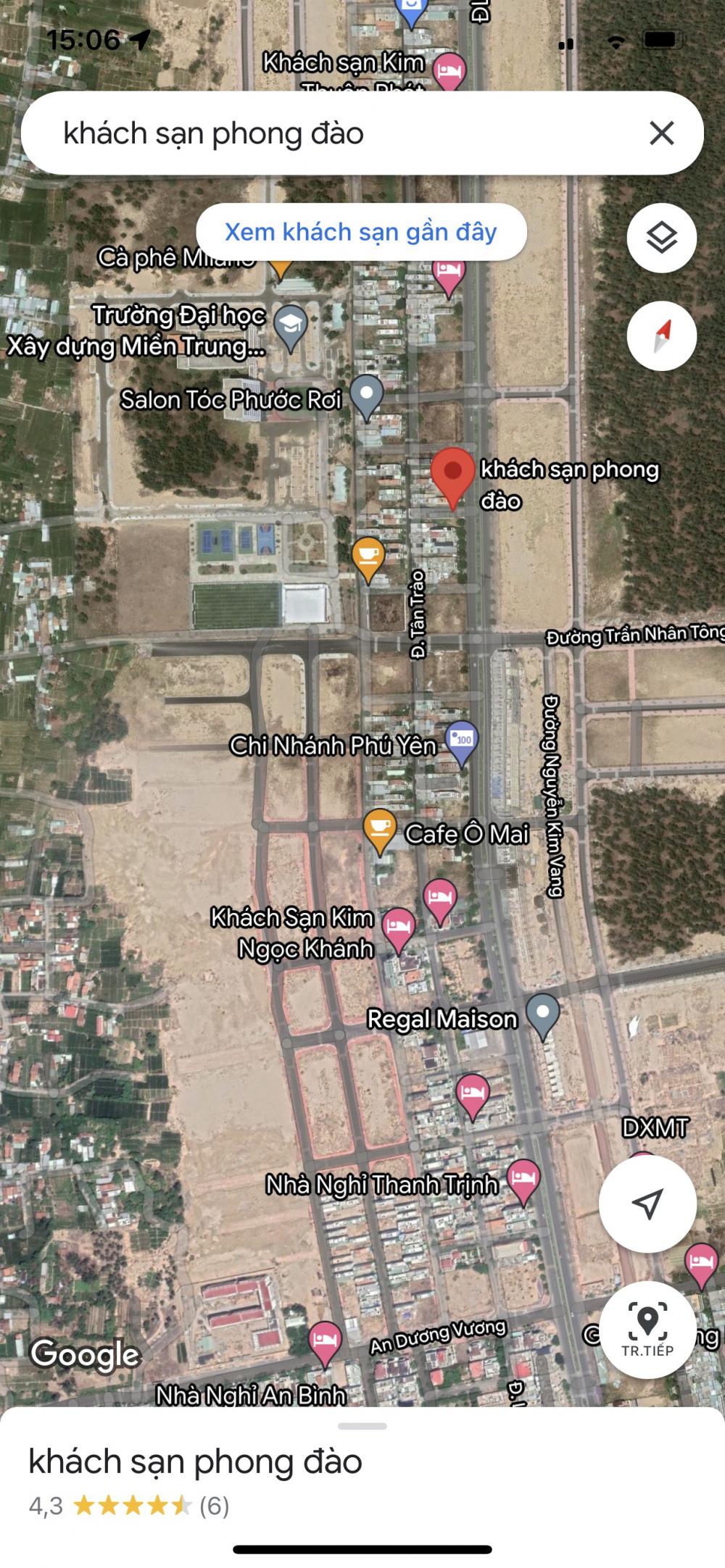725x1568 pixels.
Task: Open the TR.TIẾP live view button
Action: [647, 1330]
